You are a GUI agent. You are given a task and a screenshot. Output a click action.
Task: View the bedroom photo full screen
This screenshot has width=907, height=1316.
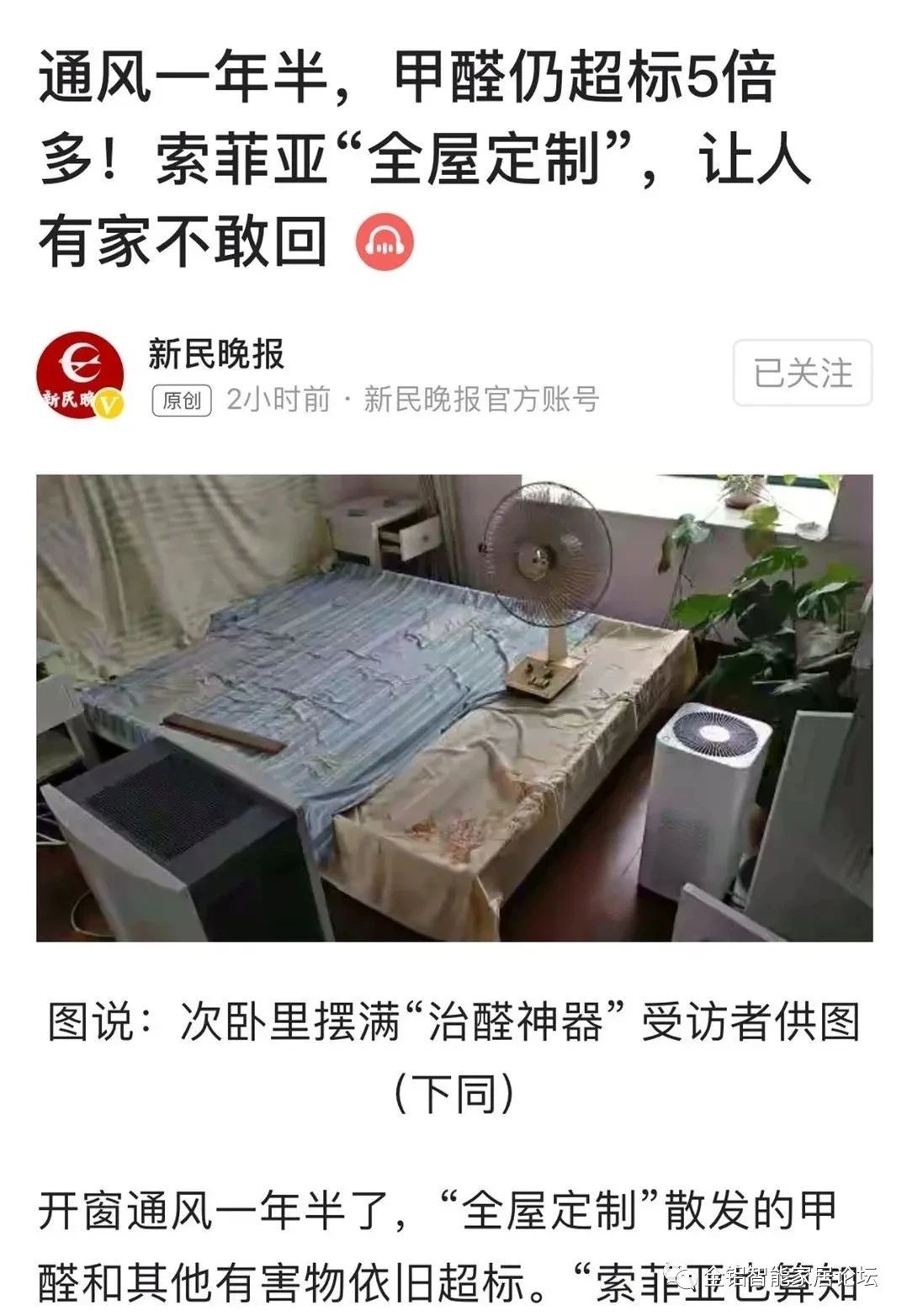(454, 707)
